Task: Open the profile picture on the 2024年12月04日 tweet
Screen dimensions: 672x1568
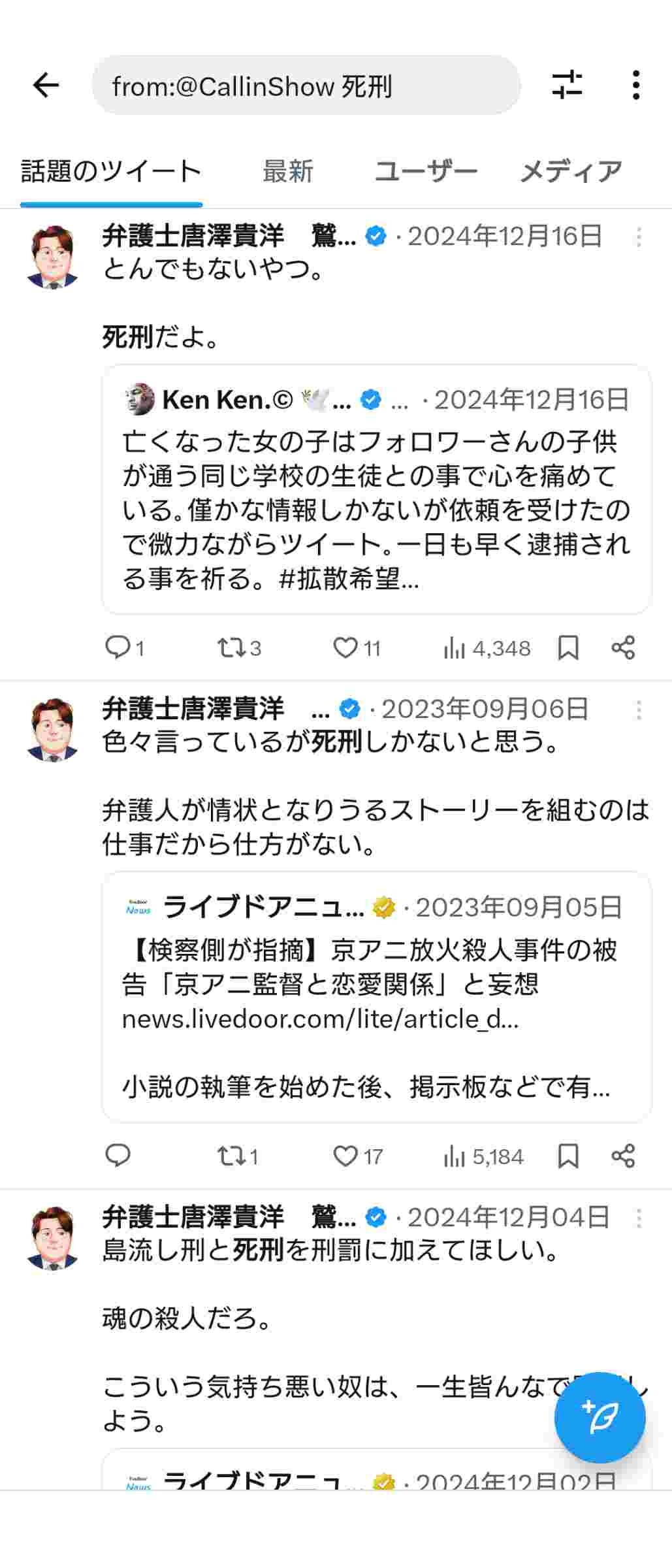Action: click(x=52, y=1237)
